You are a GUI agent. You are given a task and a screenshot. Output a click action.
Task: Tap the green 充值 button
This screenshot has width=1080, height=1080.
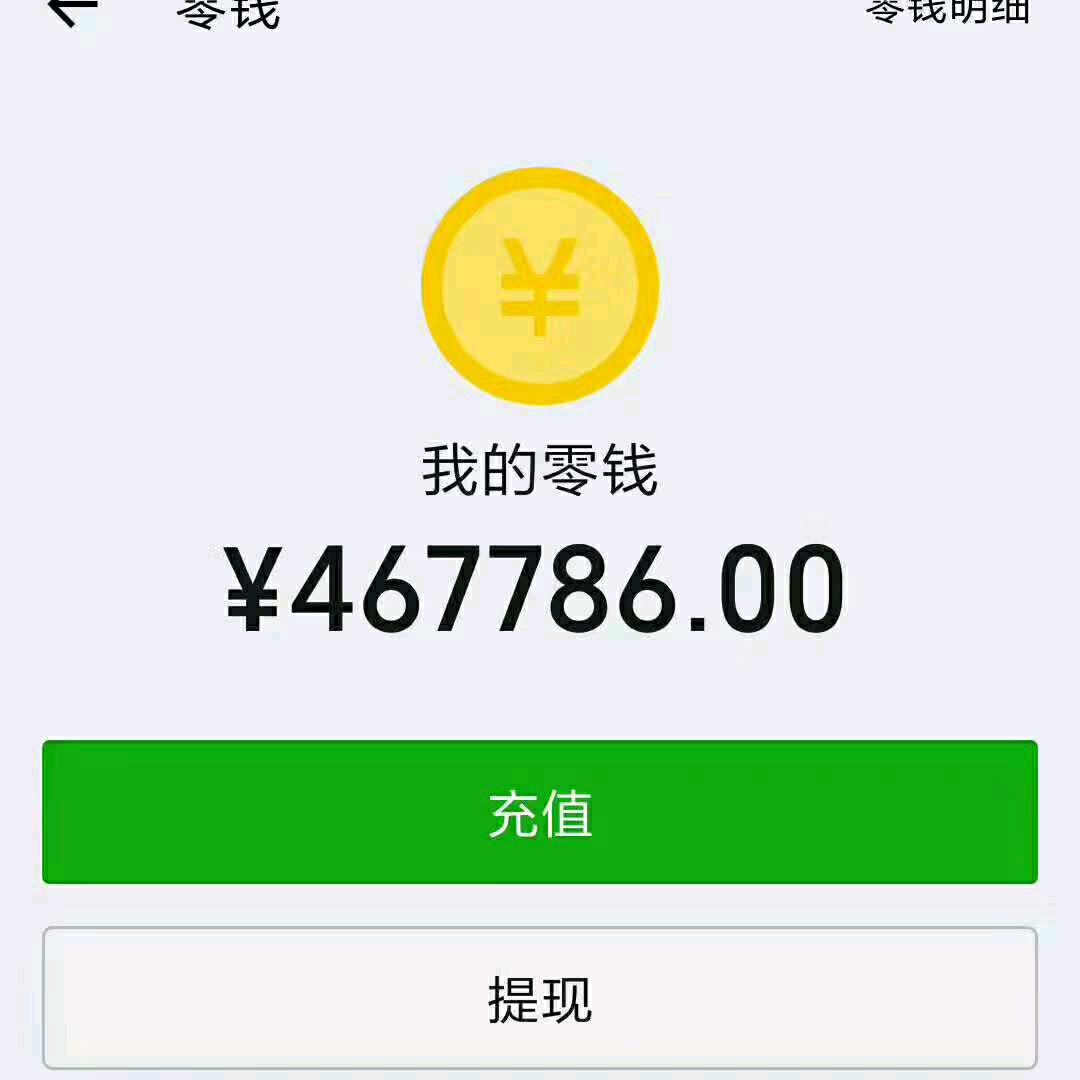pyautogui.click(x=540, y=812)
